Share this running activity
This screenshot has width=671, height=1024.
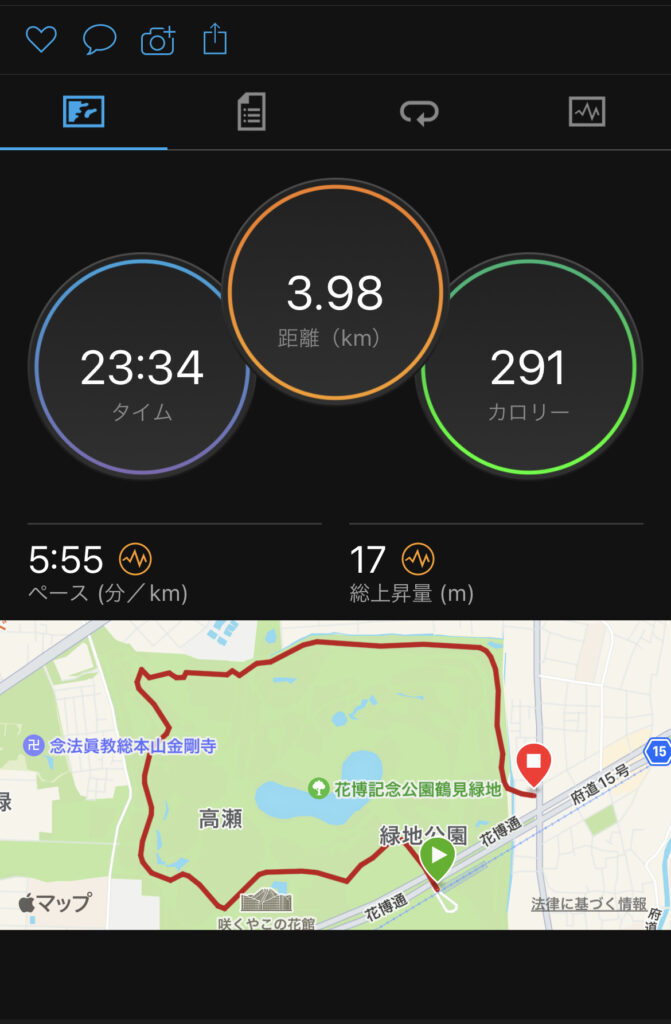point(215,40)
